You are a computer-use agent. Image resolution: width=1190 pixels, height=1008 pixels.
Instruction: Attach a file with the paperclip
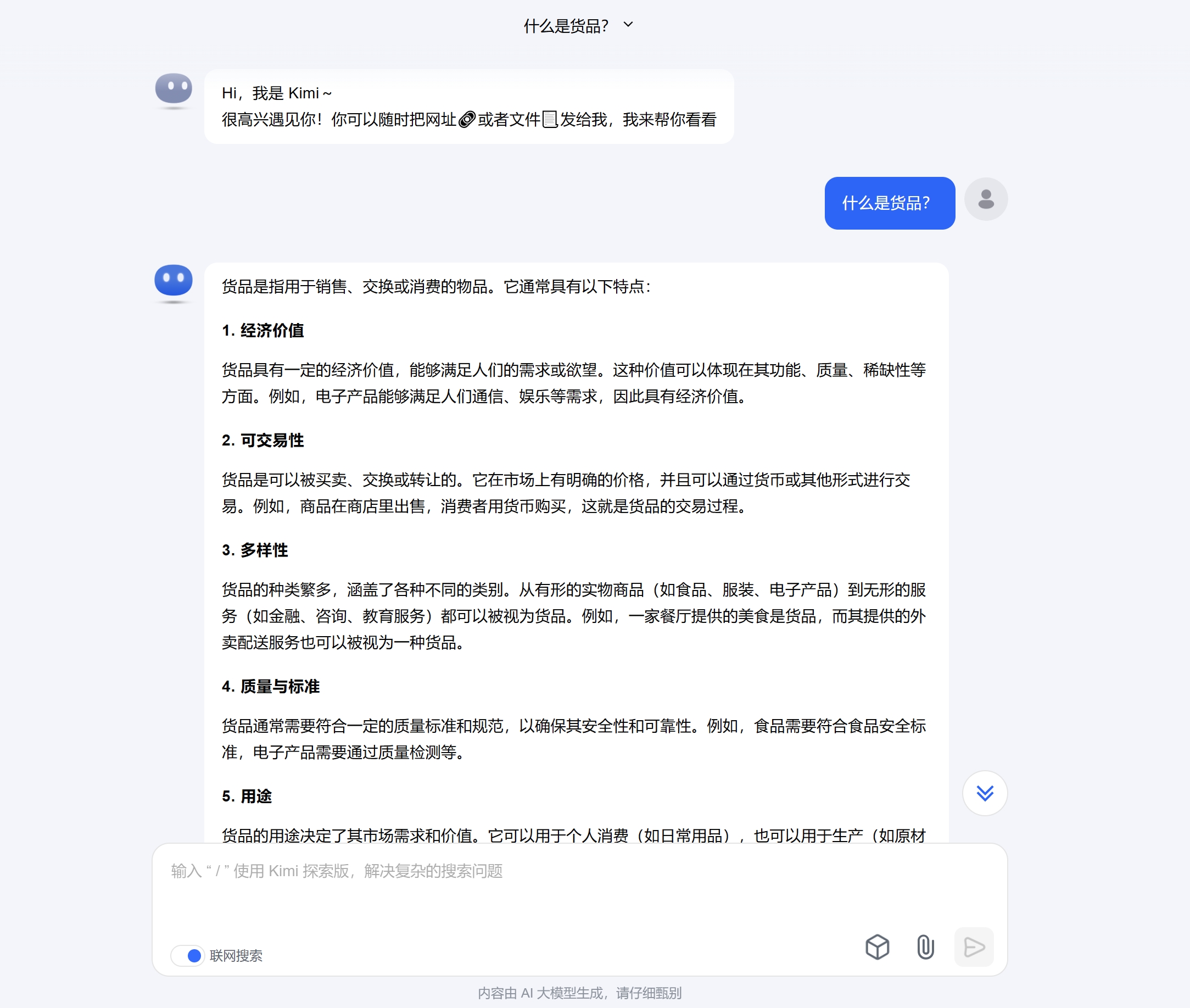tap(925, 947)
